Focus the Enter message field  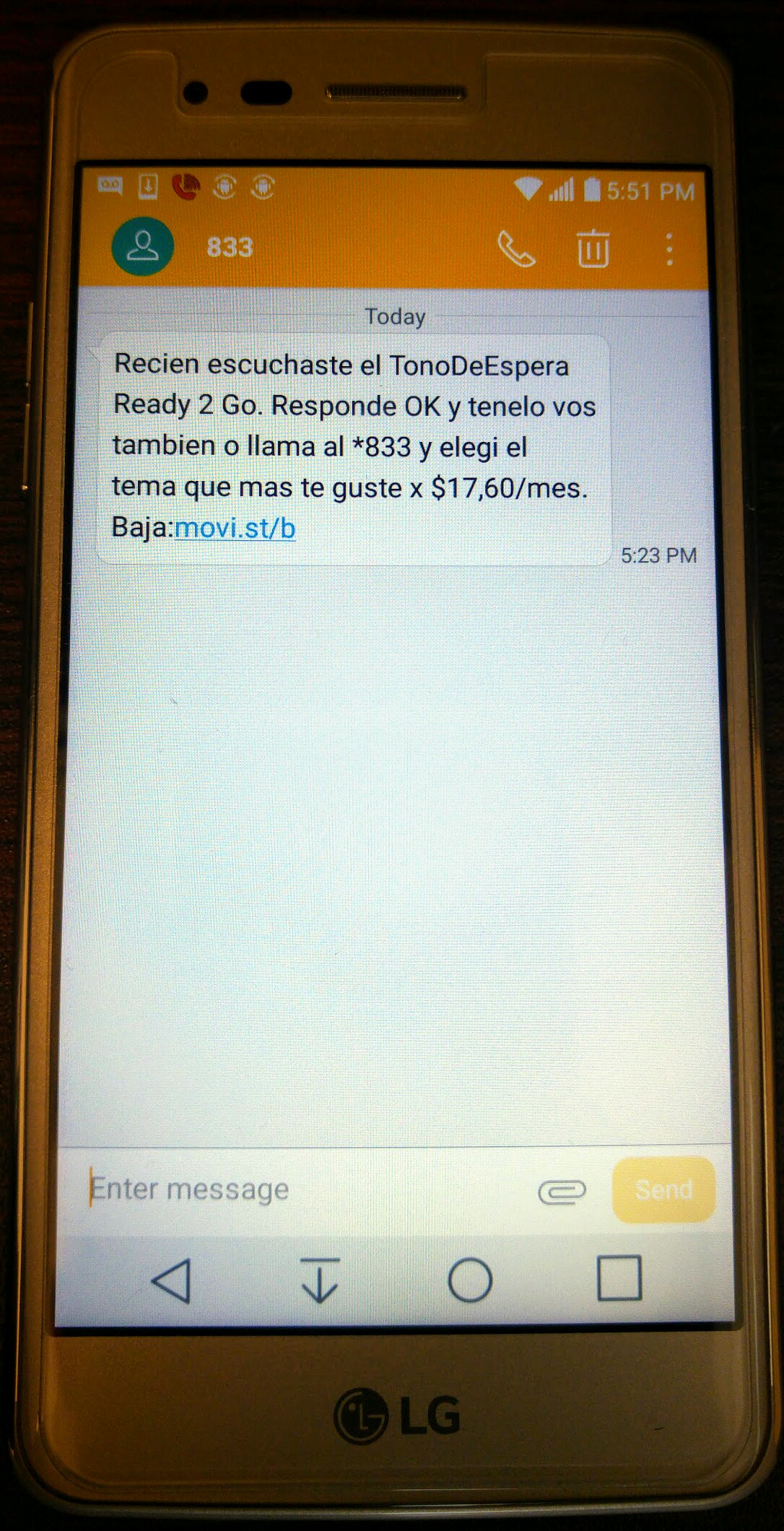[x=303, y=1189]
